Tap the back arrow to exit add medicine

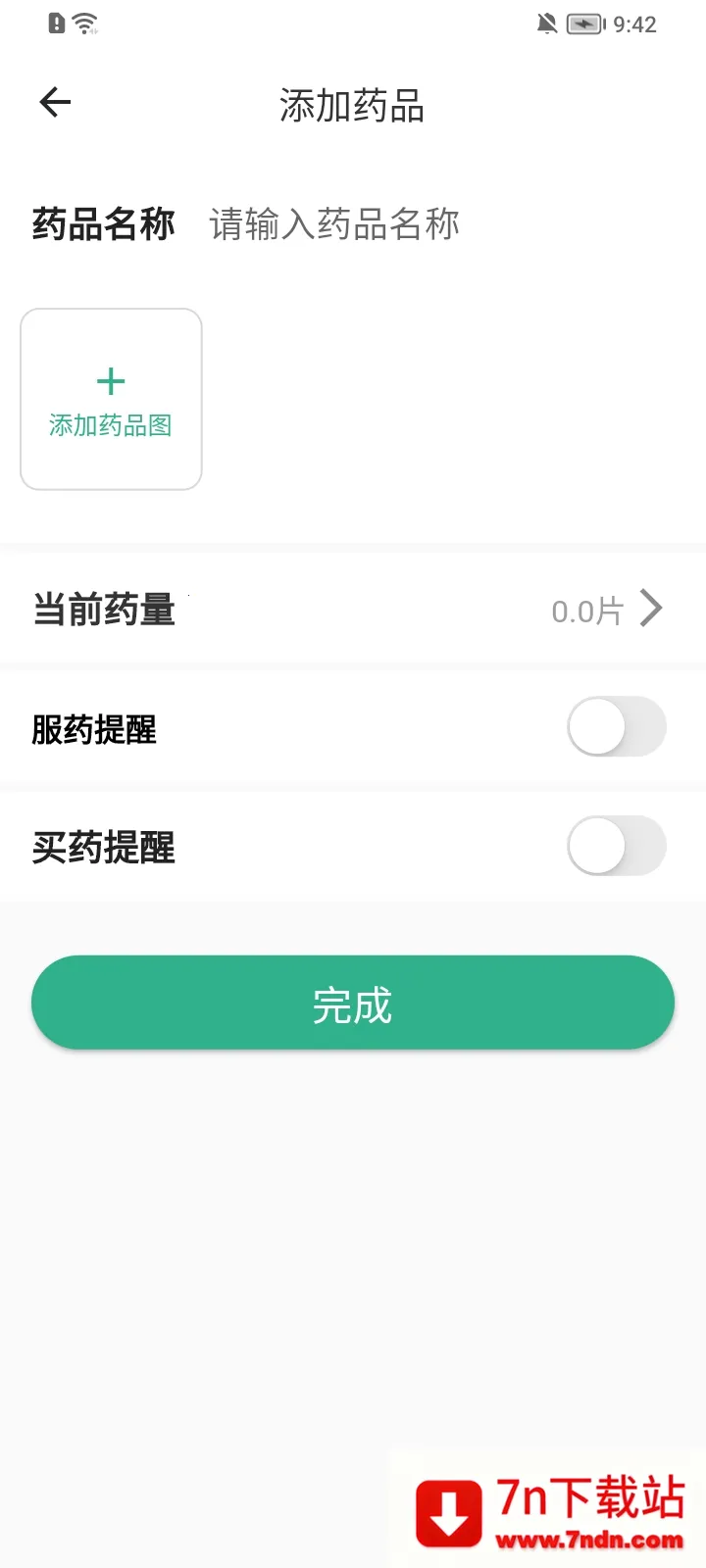click(x=54, y=102)
